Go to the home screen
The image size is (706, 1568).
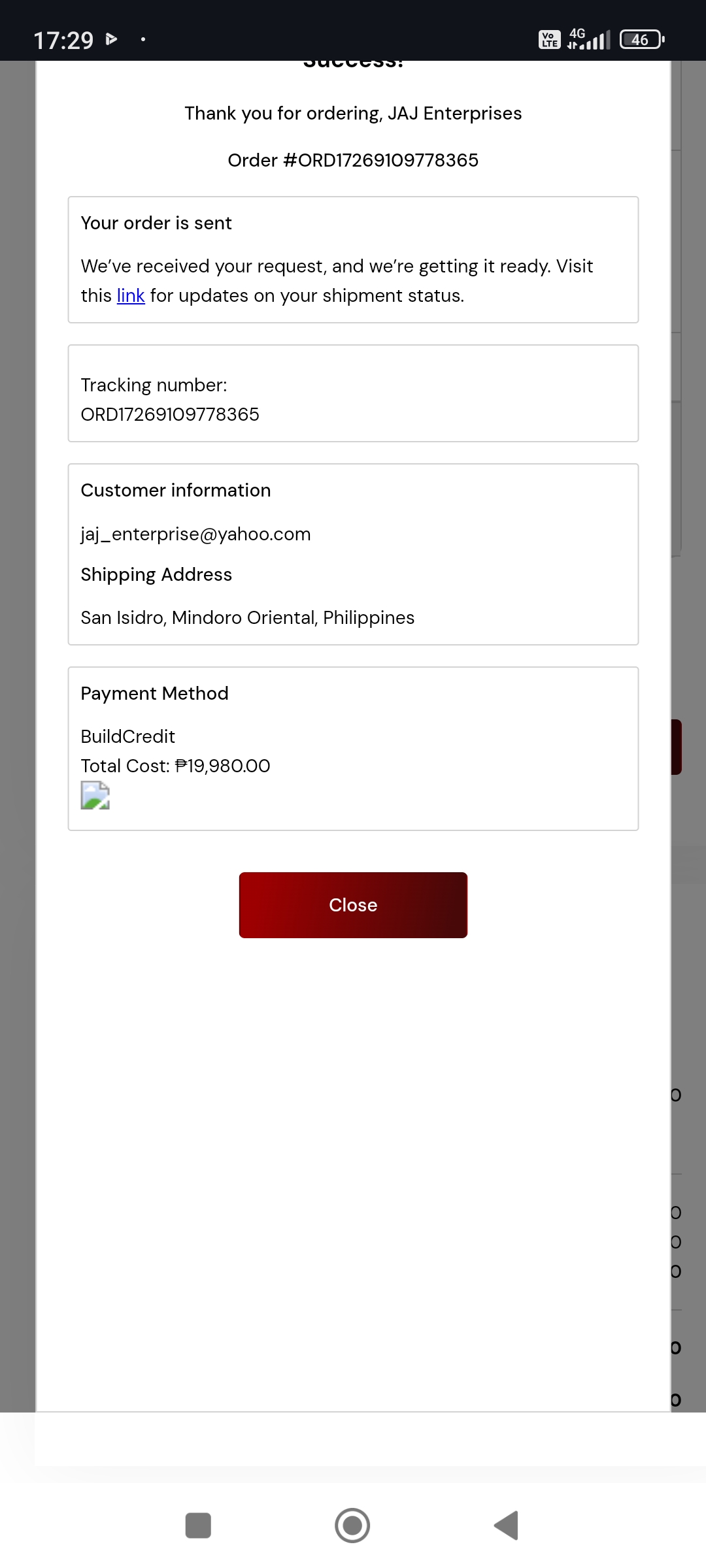point(352,1526)
